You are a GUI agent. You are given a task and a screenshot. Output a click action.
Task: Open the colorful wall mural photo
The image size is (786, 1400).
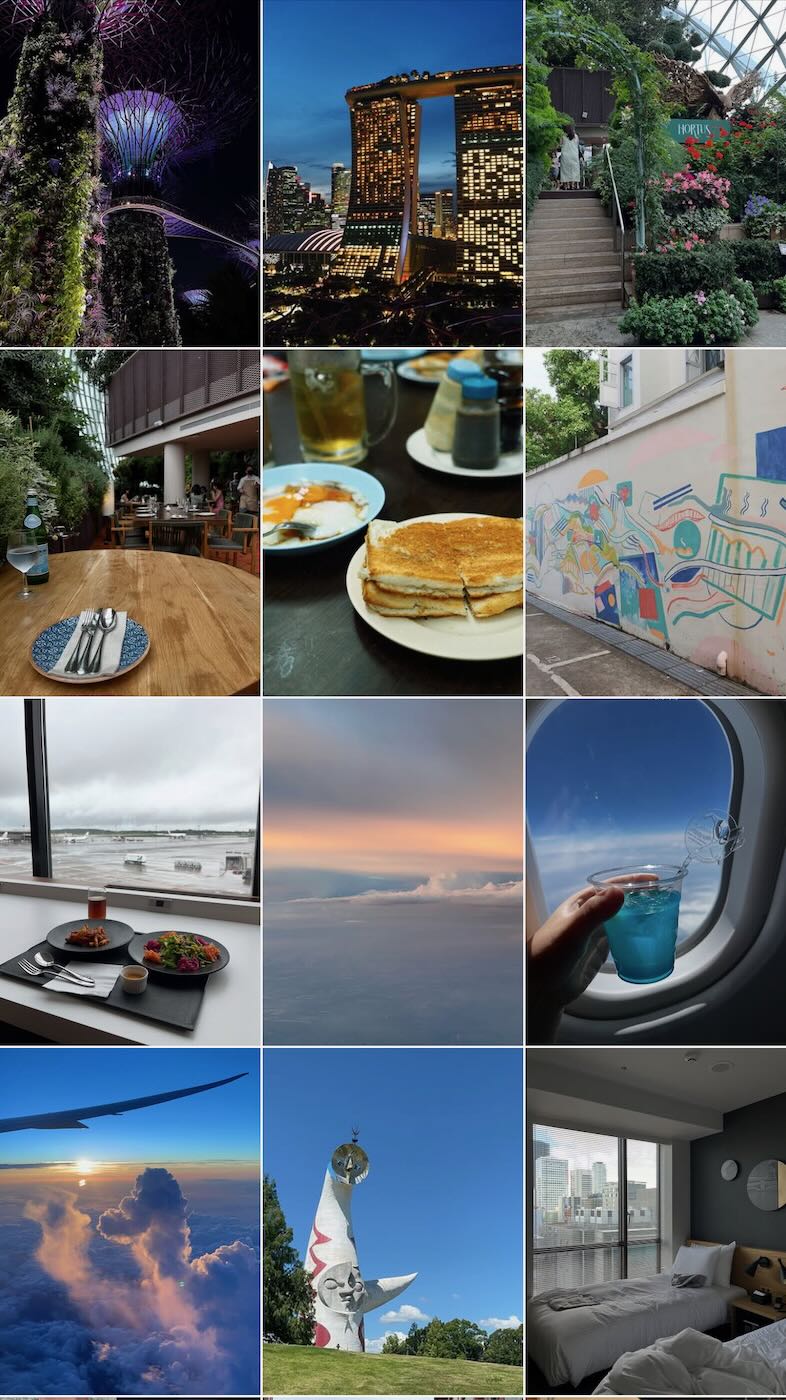pyautogui.click(x=655, y=521)
